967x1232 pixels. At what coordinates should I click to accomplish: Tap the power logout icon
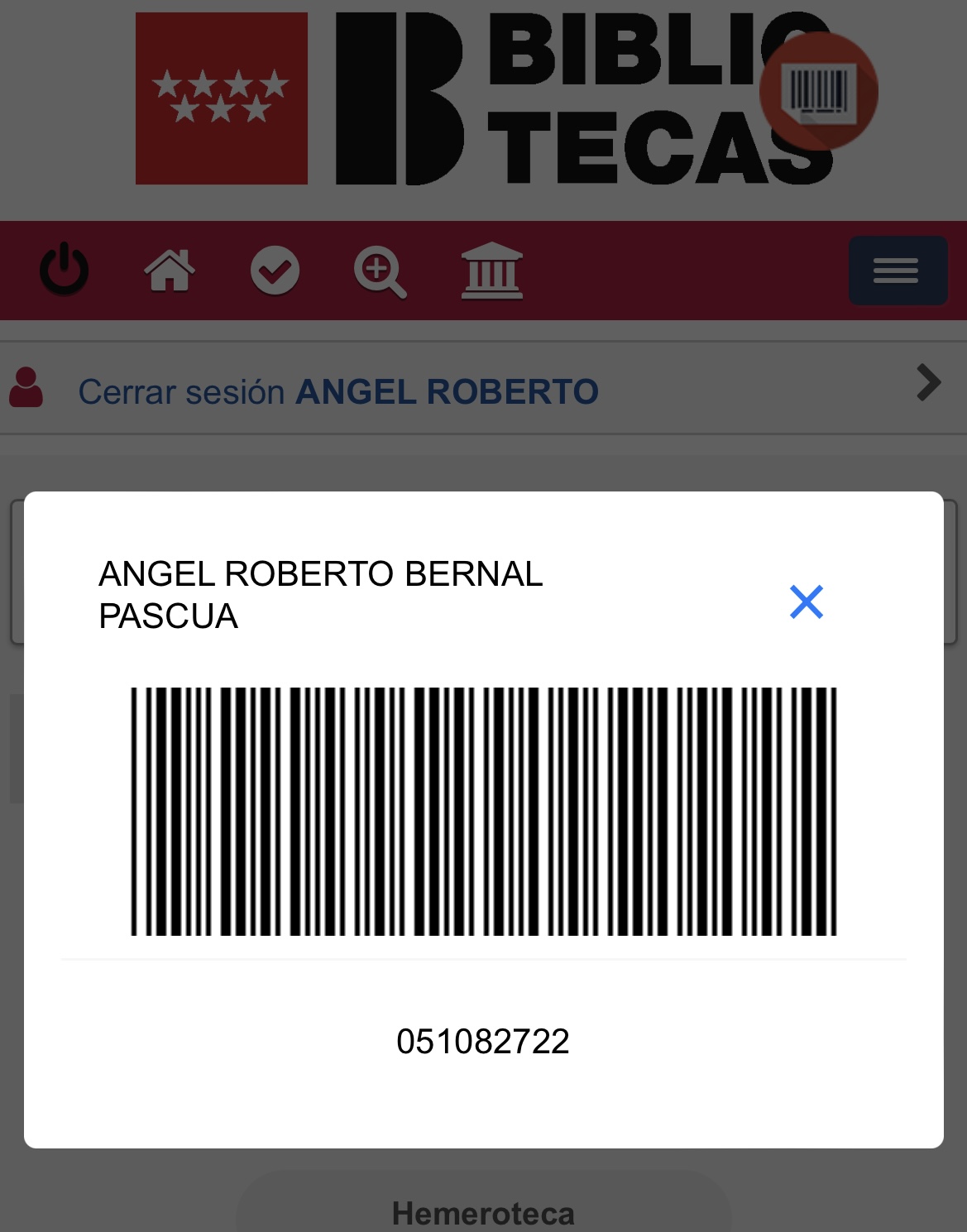pos(65,271)
